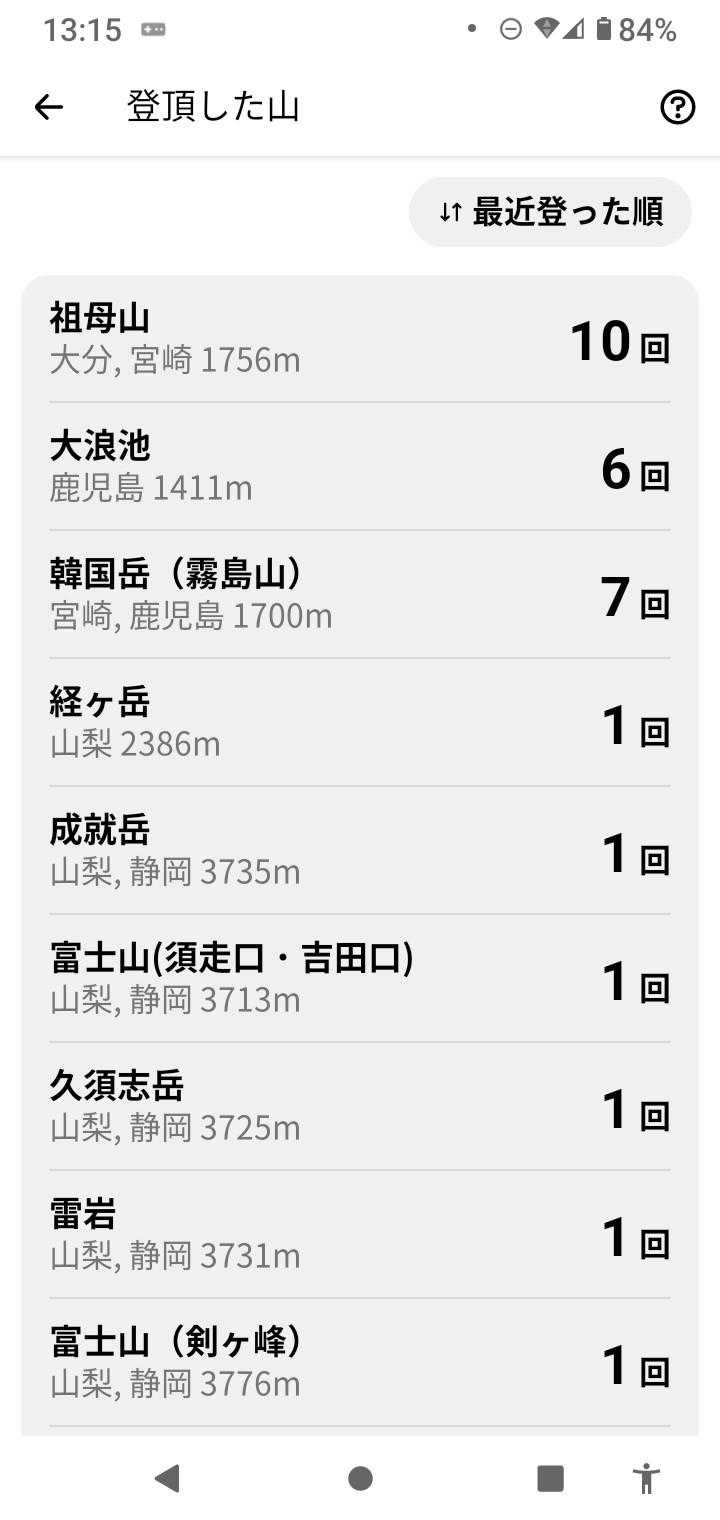Open 富士山（剣ヶ峰） summit record
The image size is (720, 1520).
click(x=360, y=1363)
